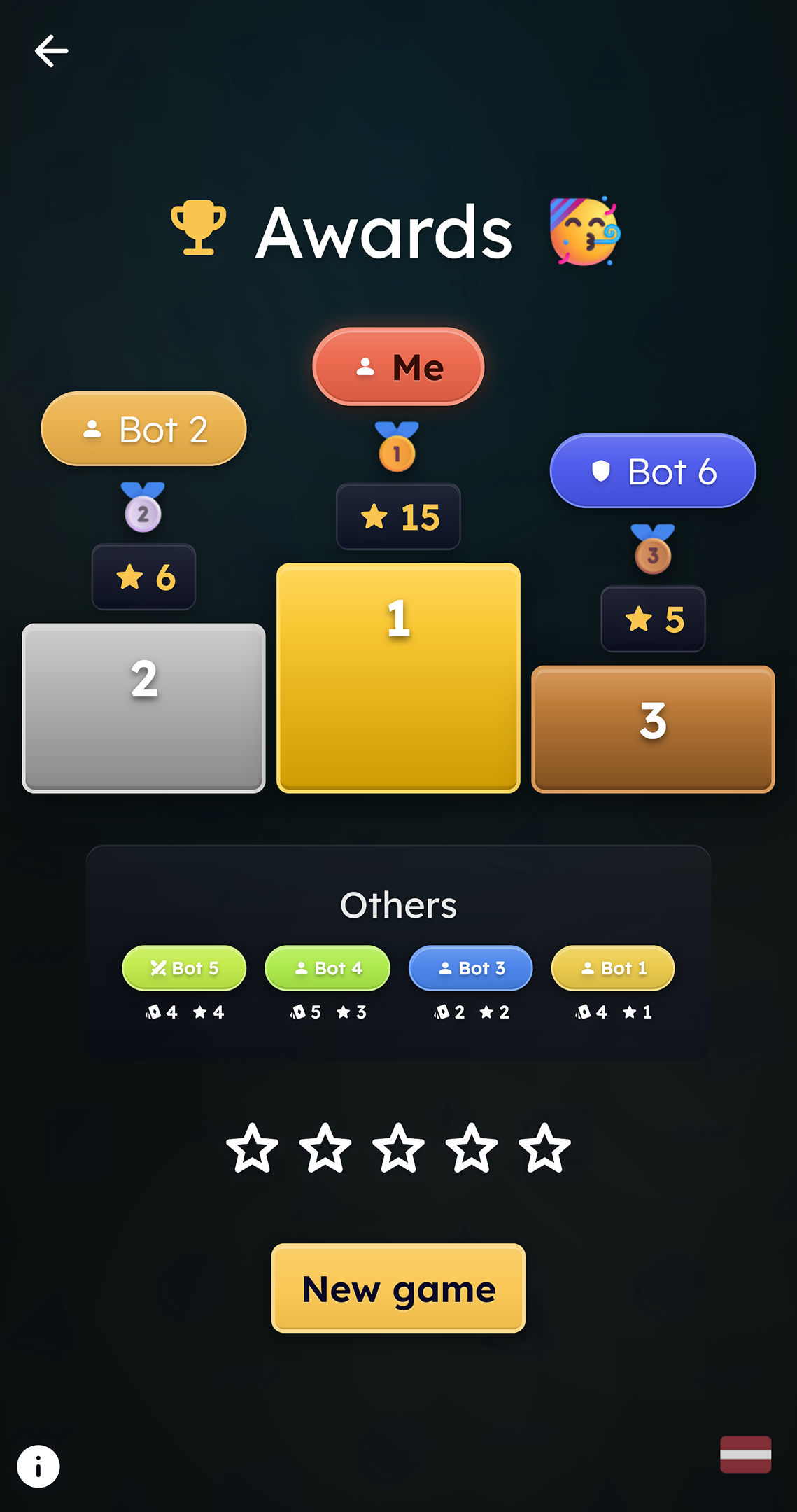The height and width of the screenshot is (1512, 797).
Task: Rate the game three stars
Action: (398, 1148)
